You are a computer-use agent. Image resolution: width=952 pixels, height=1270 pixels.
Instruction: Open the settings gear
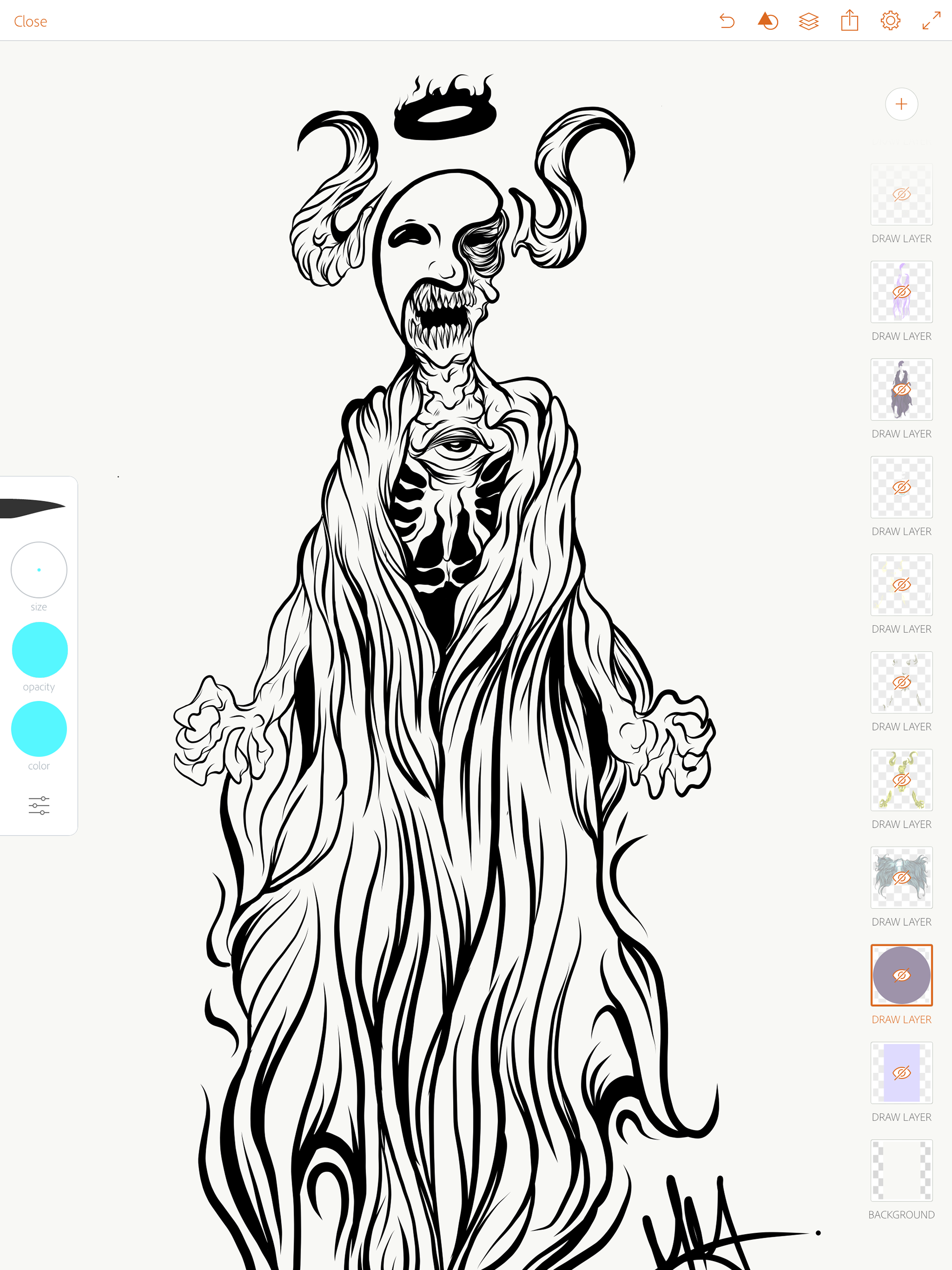click(890, 21)
